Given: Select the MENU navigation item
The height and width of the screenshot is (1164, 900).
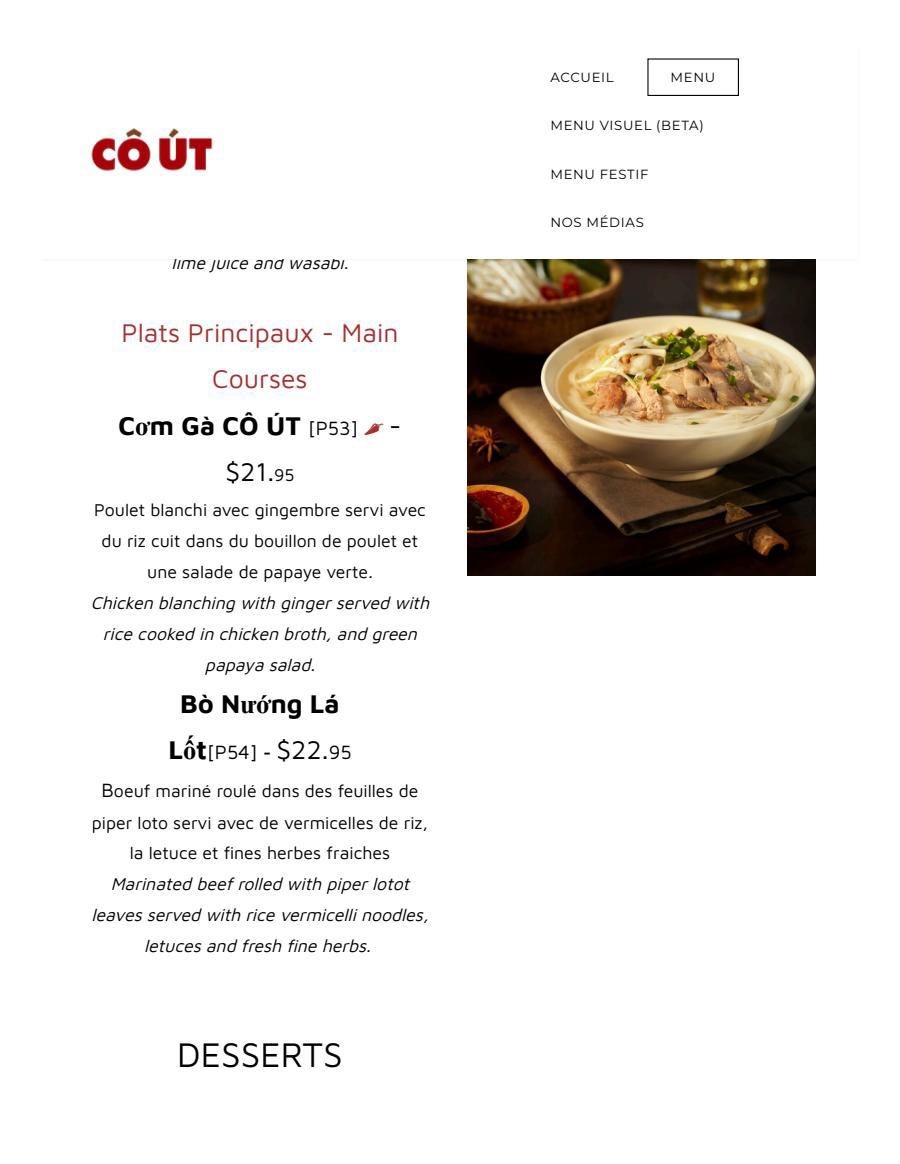Looking at the screenshot, I should point(693,76).
